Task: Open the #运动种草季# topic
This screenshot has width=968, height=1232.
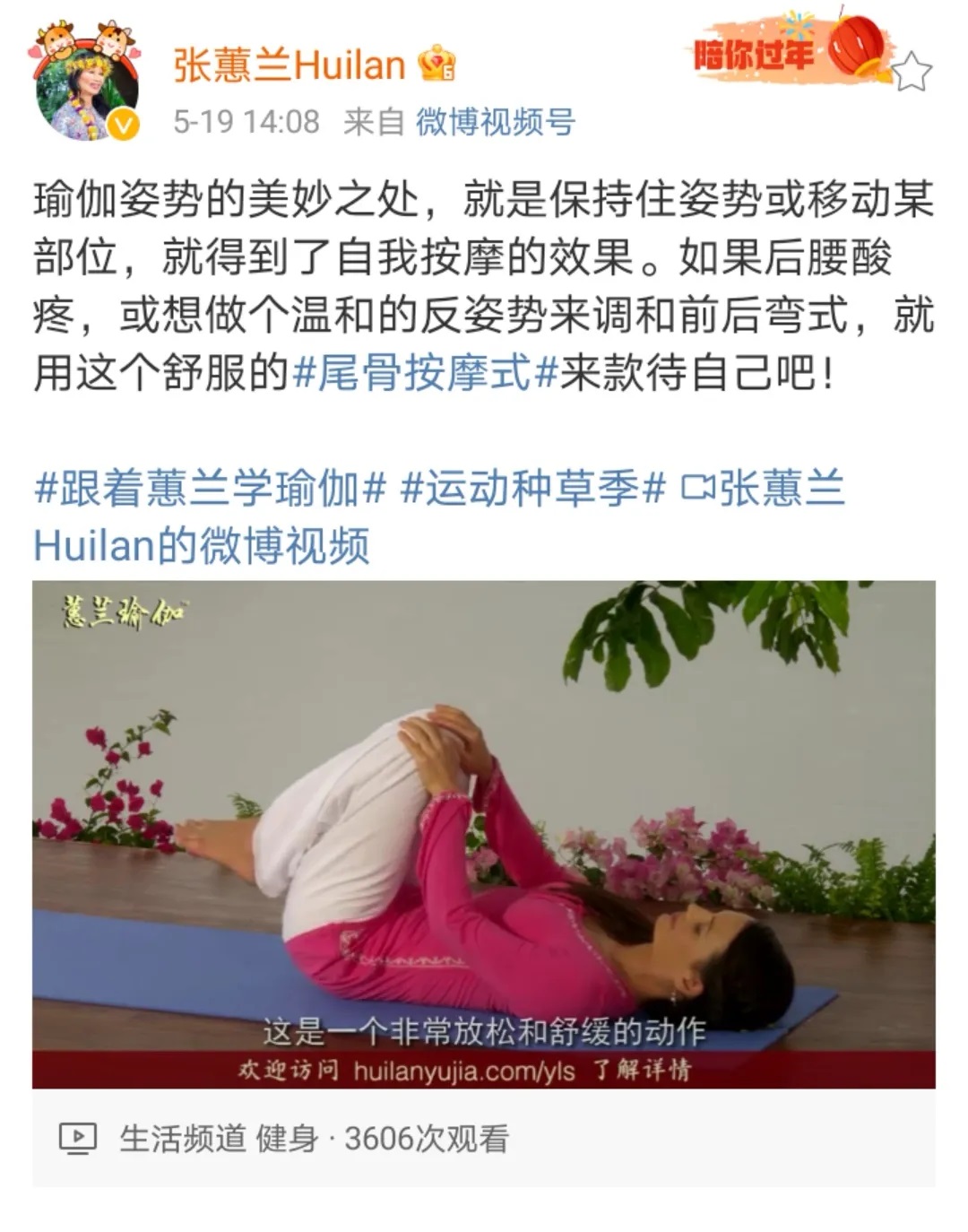Action: 533,489
